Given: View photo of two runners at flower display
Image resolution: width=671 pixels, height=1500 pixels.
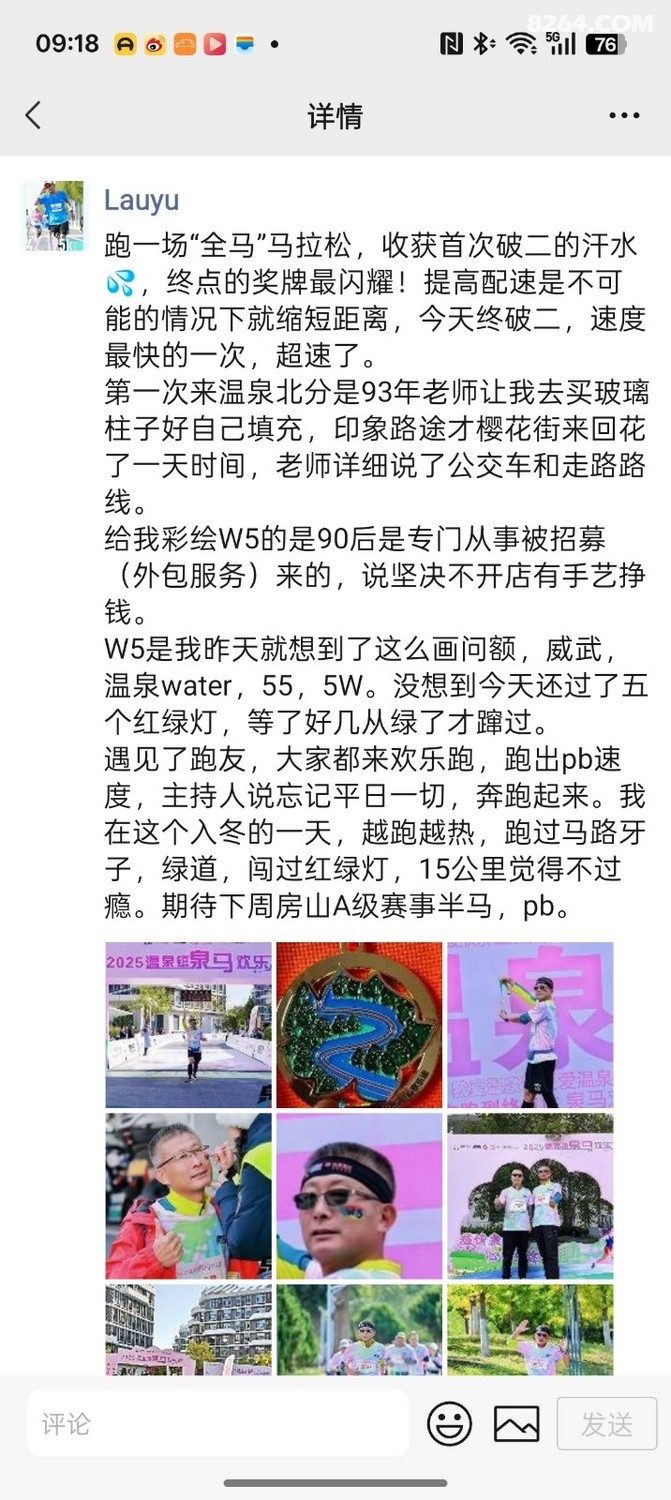Looking at the screenshot, I should point(530,1195).
